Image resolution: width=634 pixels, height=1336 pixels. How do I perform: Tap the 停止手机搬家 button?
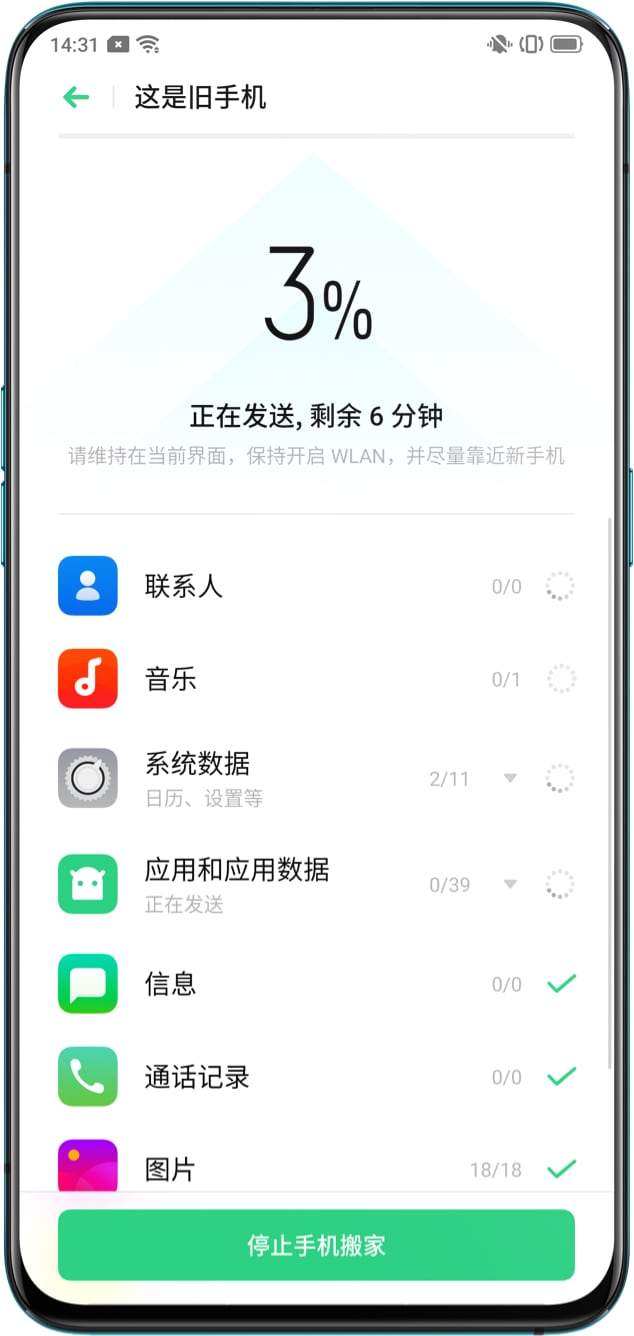[x=316, y=1245]
